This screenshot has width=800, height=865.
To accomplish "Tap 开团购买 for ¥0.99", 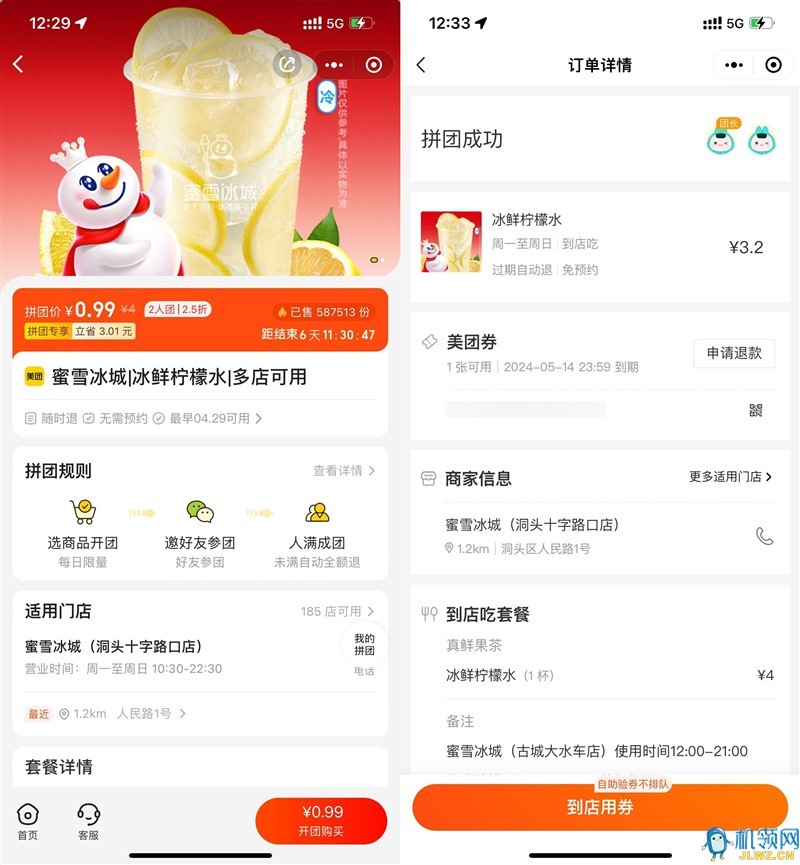I will coord(321,820).
